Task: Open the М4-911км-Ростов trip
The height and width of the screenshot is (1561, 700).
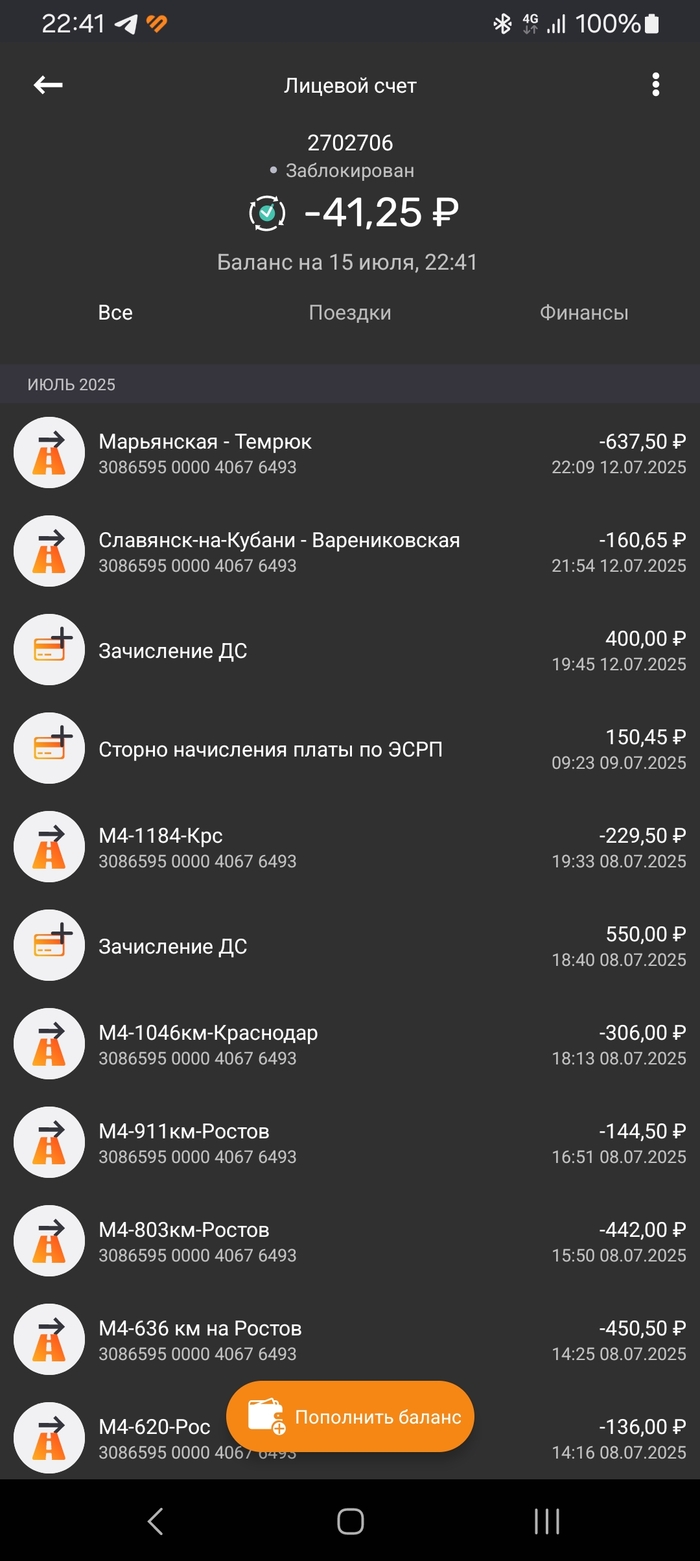Action: [350, 1143]
